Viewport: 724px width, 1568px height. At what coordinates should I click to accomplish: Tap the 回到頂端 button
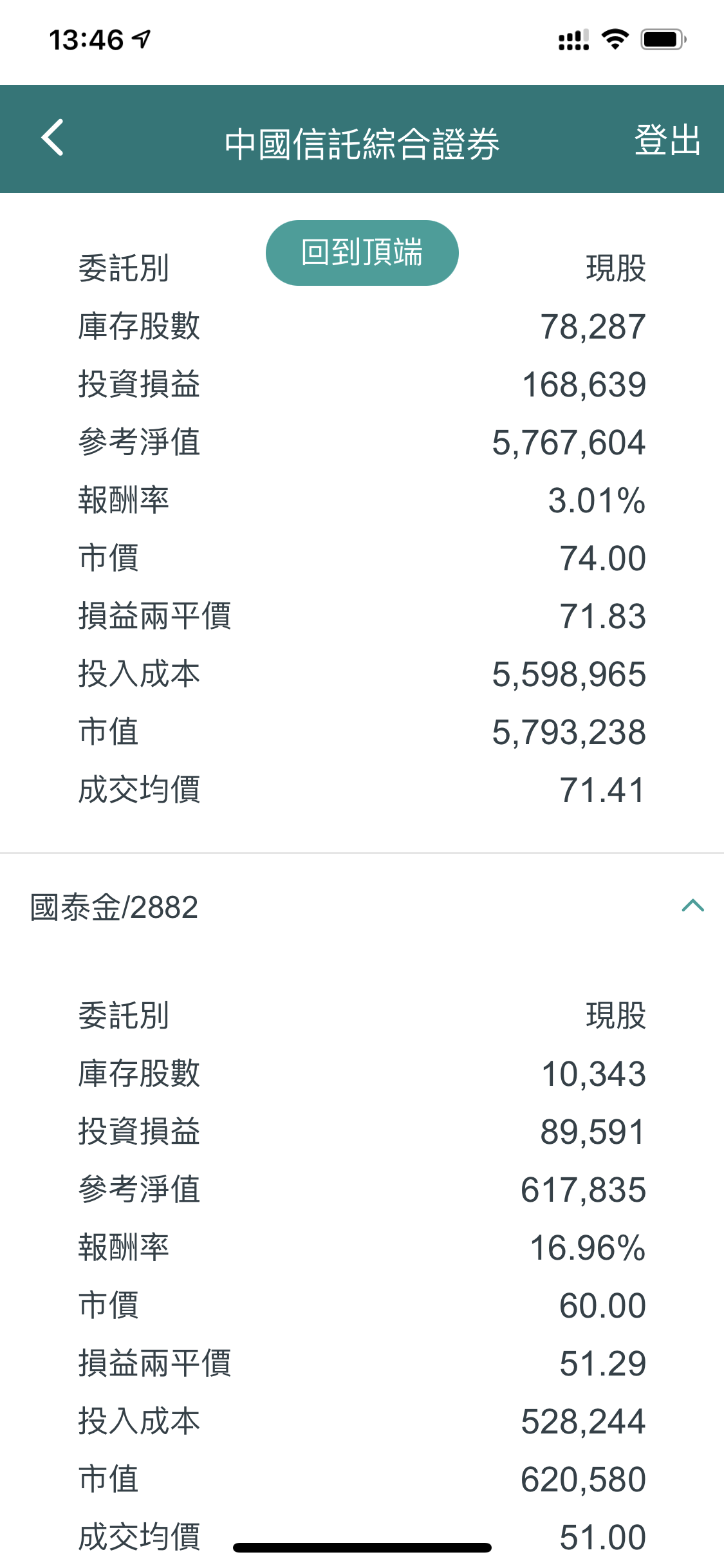click(362, 253)
